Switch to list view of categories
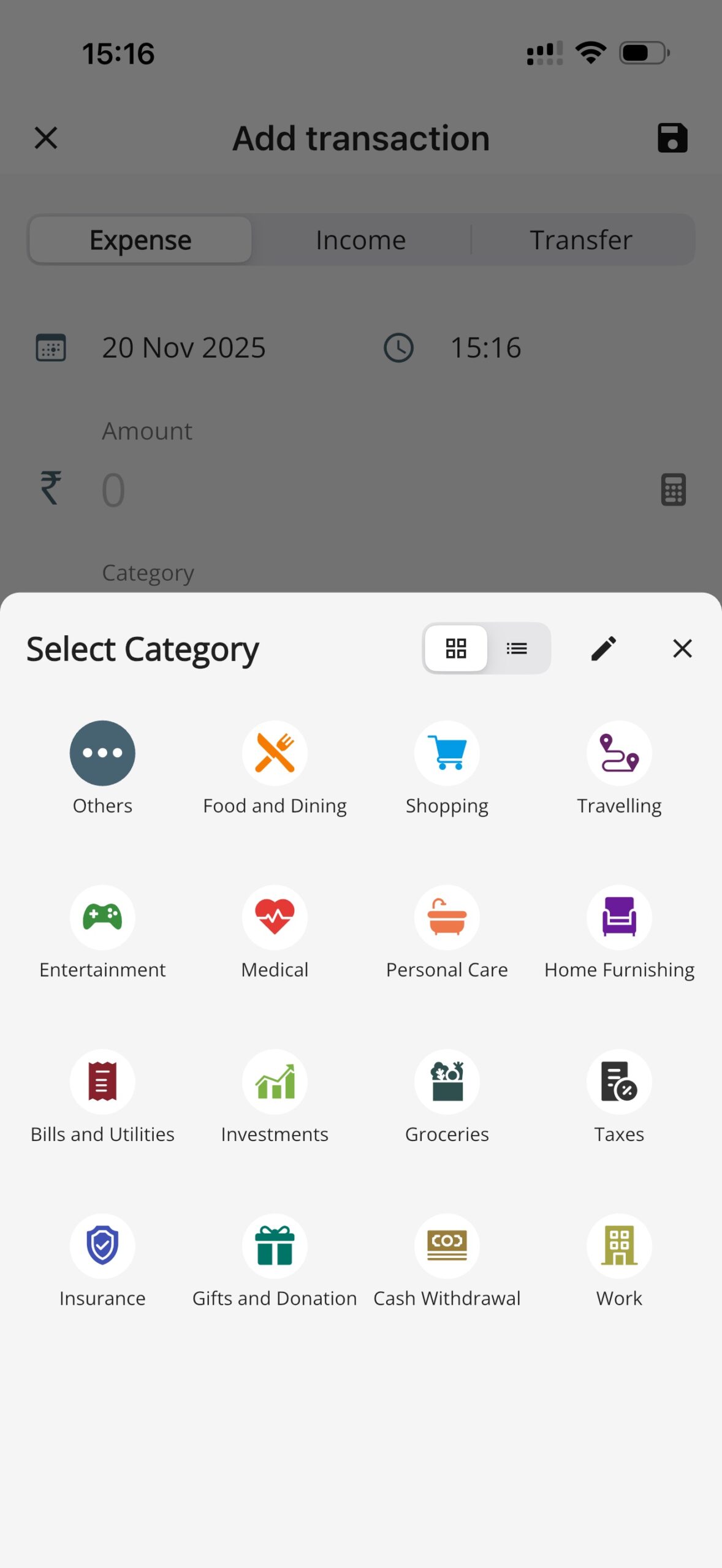The height and width of the screenshot is (1568, 722). click(517, 648)
